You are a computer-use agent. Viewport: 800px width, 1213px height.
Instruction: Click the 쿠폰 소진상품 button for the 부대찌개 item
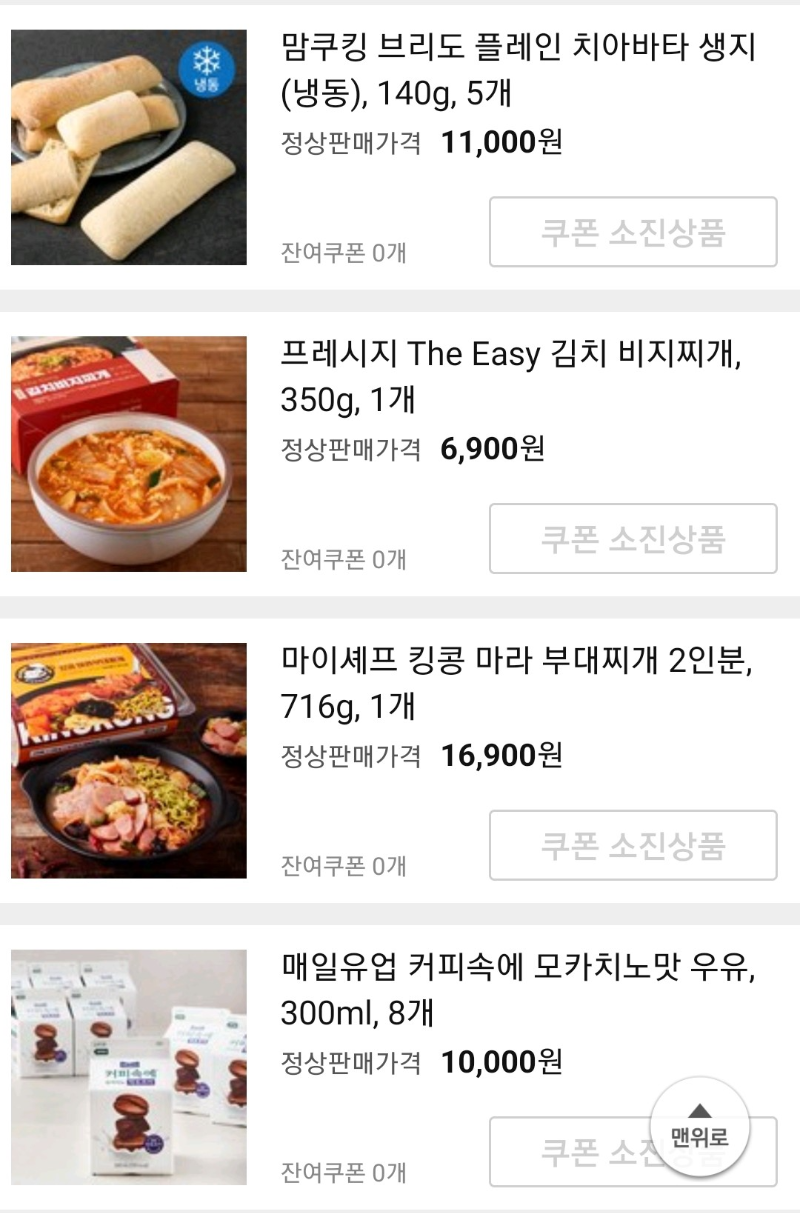(632, 843)
